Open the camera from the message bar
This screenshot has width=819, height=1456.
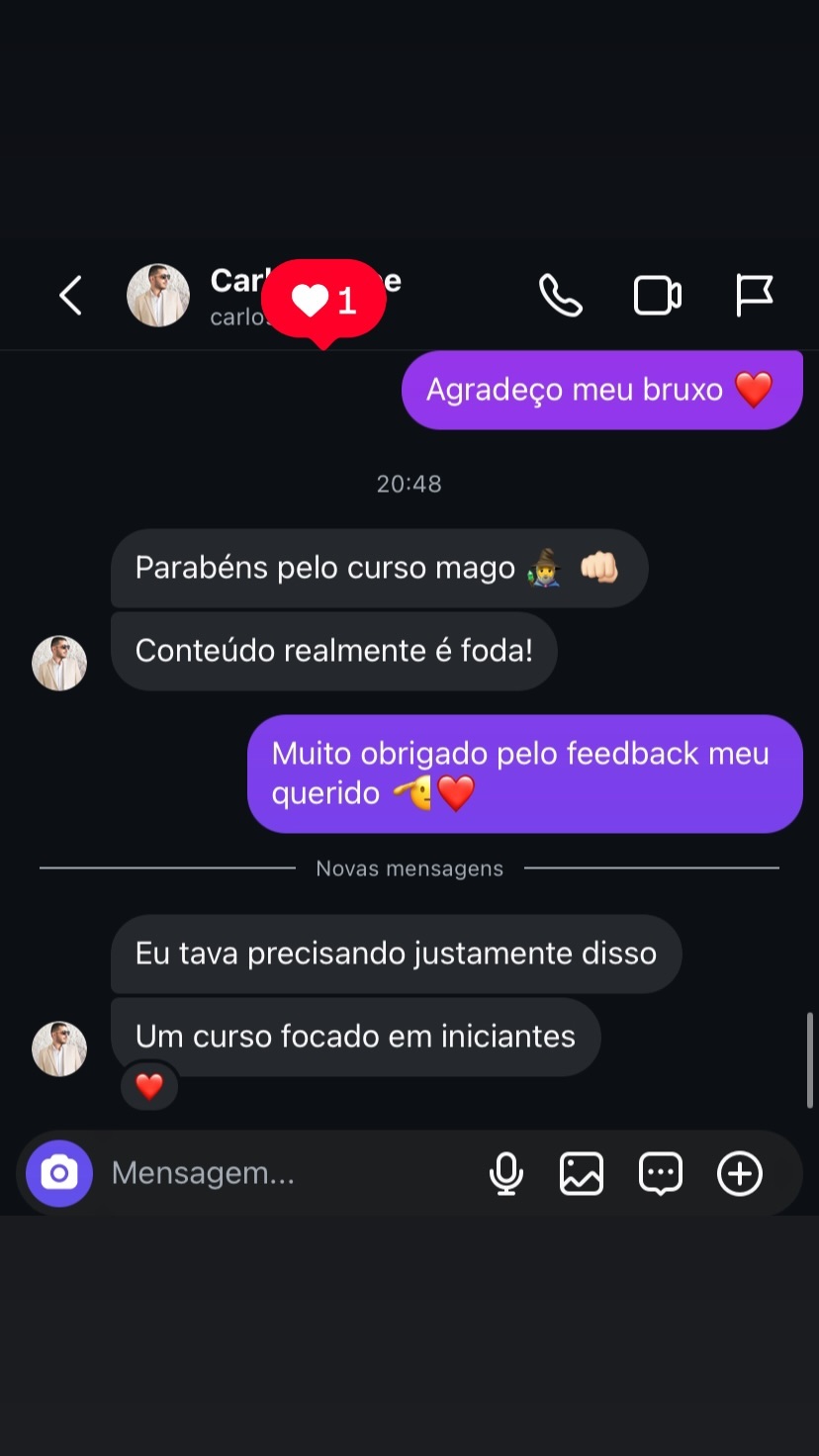[x=59, y=1174]
